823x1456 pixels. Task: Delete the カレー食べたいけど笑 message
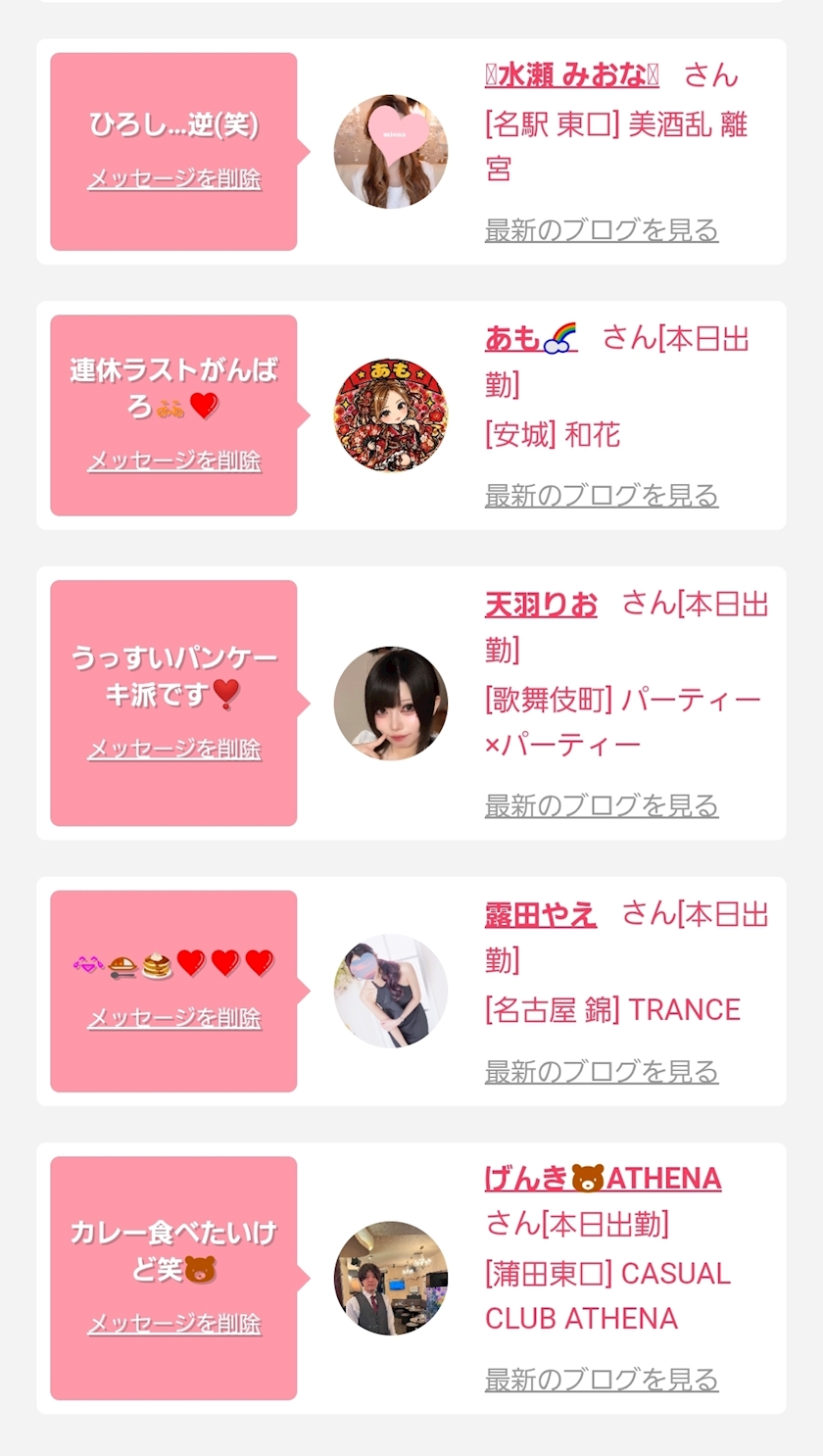tap(174, 1325)
